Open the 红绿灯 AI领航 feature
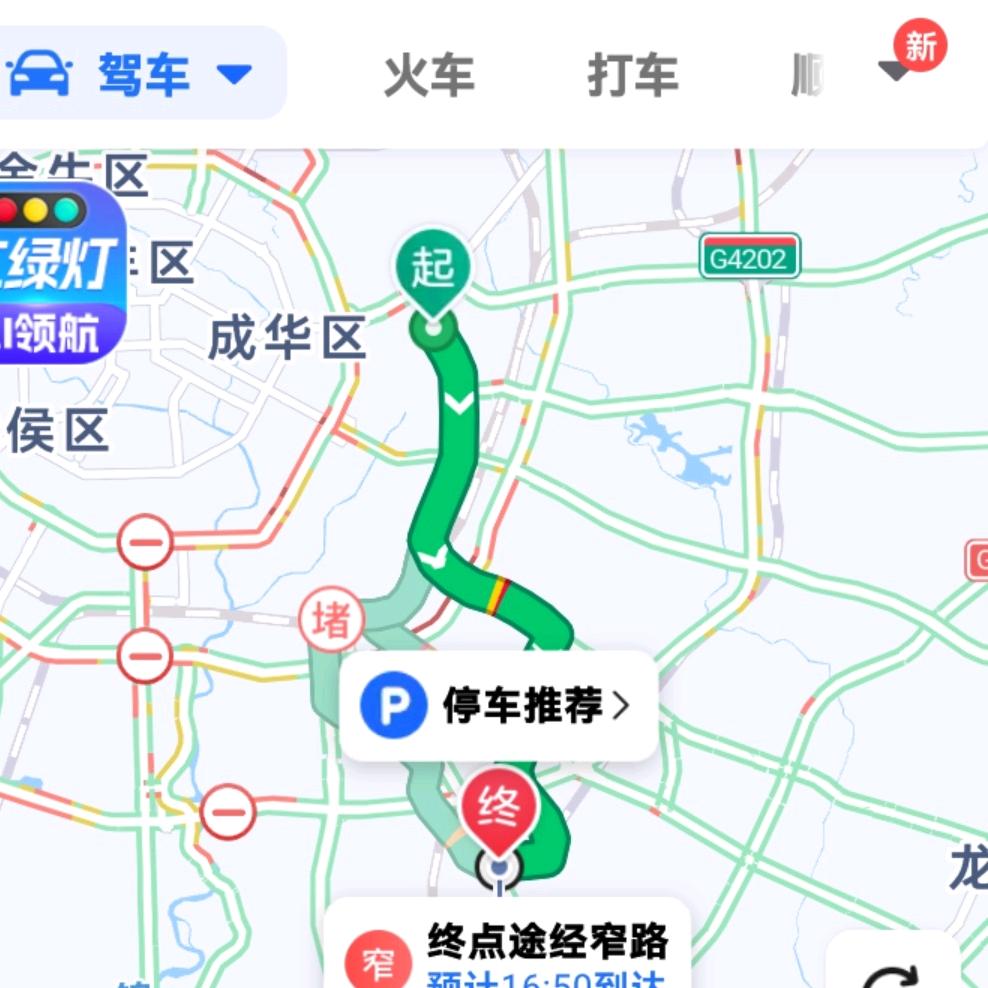Viewport: 988px width, 988px height. click(x=61, y=273)
